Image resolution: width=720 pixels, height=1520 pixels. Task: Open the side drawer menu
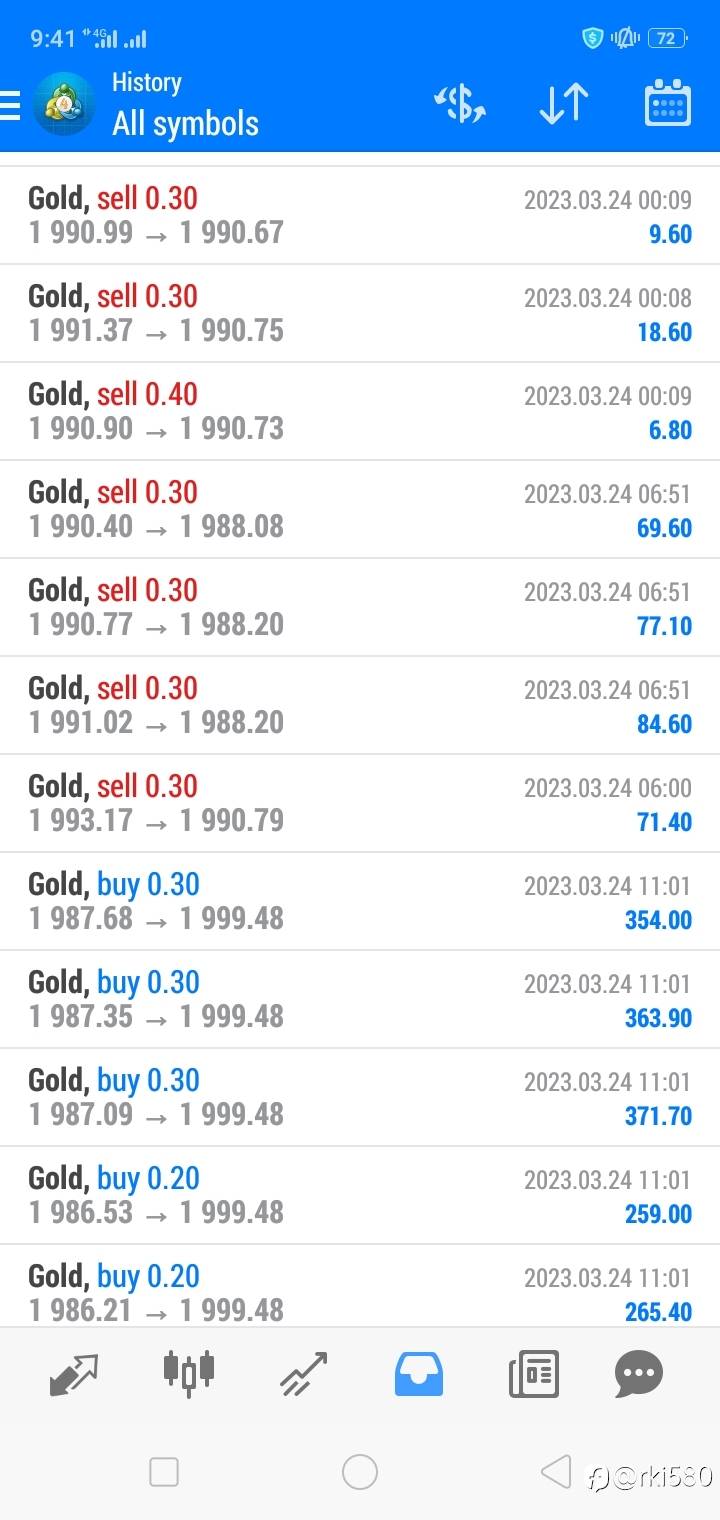pyautogui.click(x=10, y=104)
